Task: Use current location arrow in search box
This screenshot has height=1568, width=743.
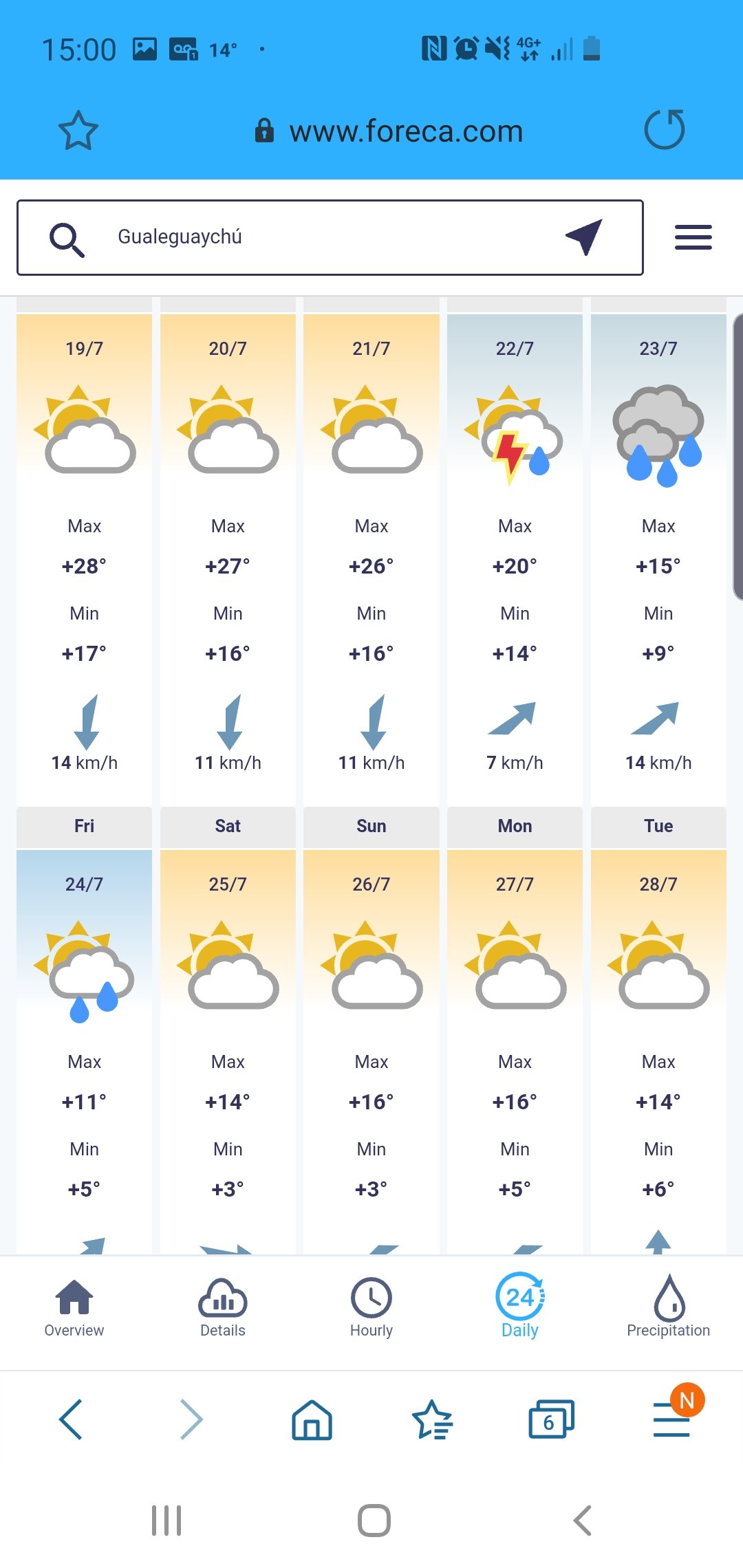Action: [584, 237]
